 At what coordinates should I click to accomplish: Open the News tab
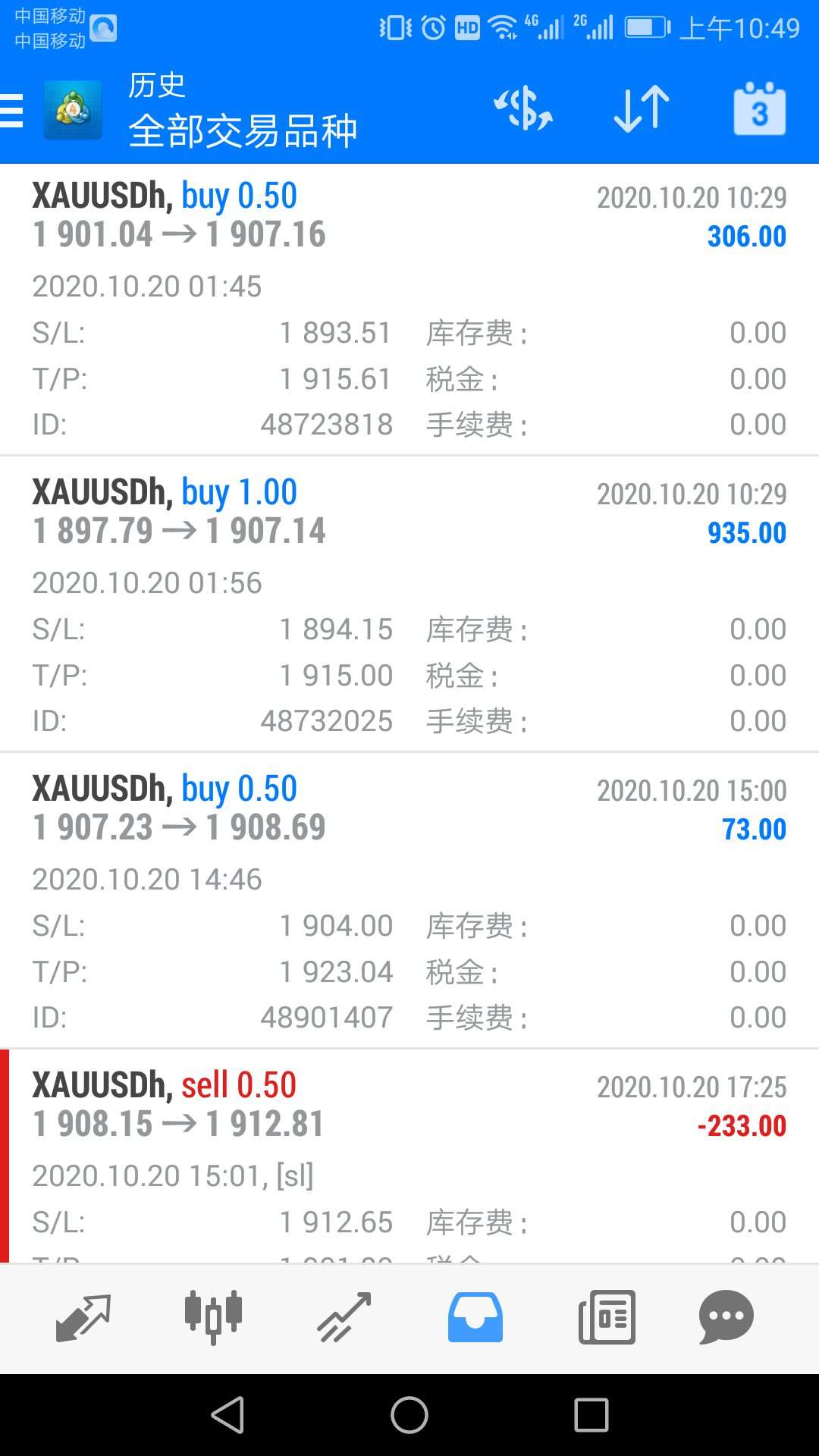click(607, 1318)
